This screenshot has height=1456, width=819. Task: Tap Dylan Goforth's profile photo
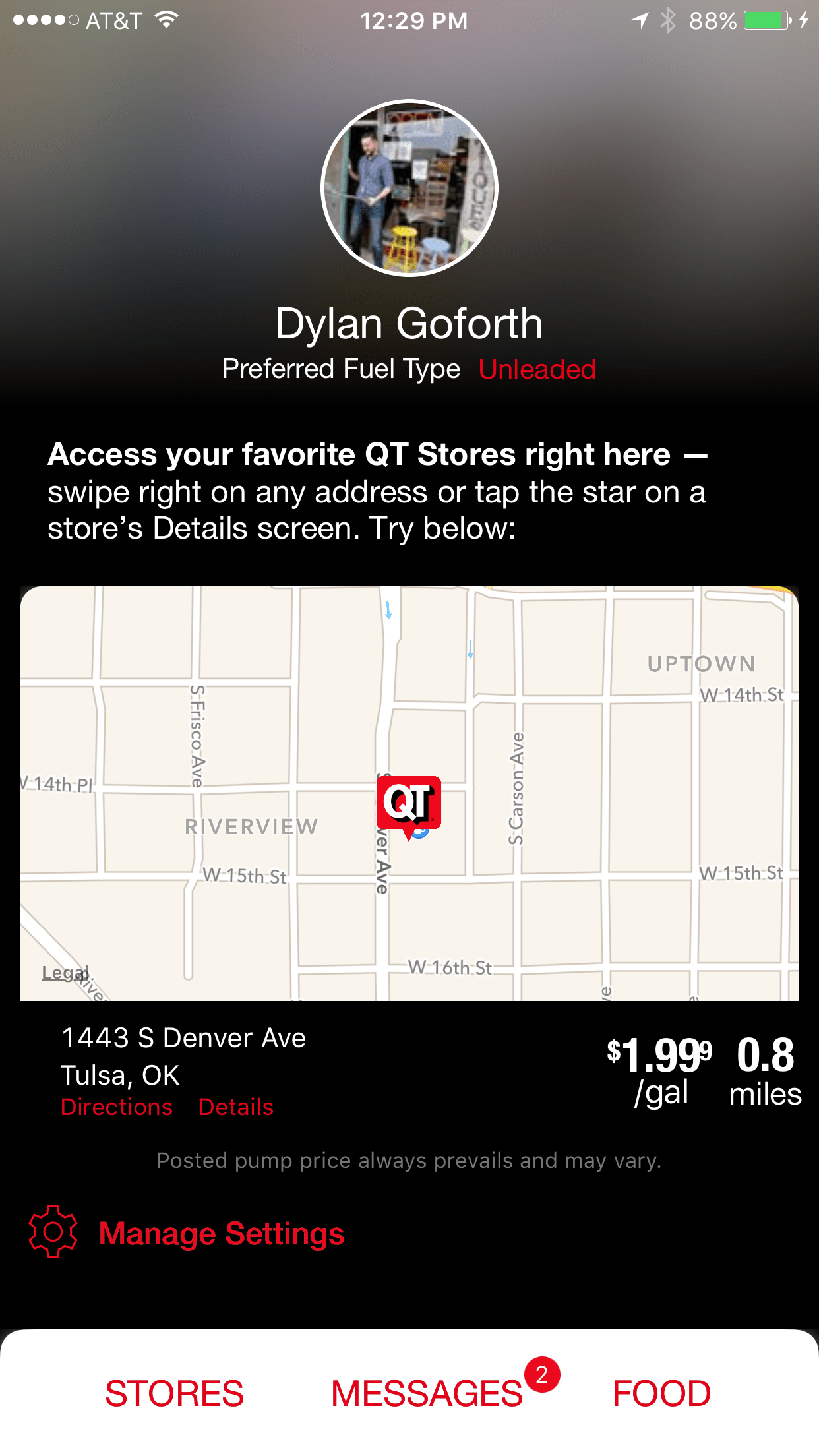tap(409, 187)
